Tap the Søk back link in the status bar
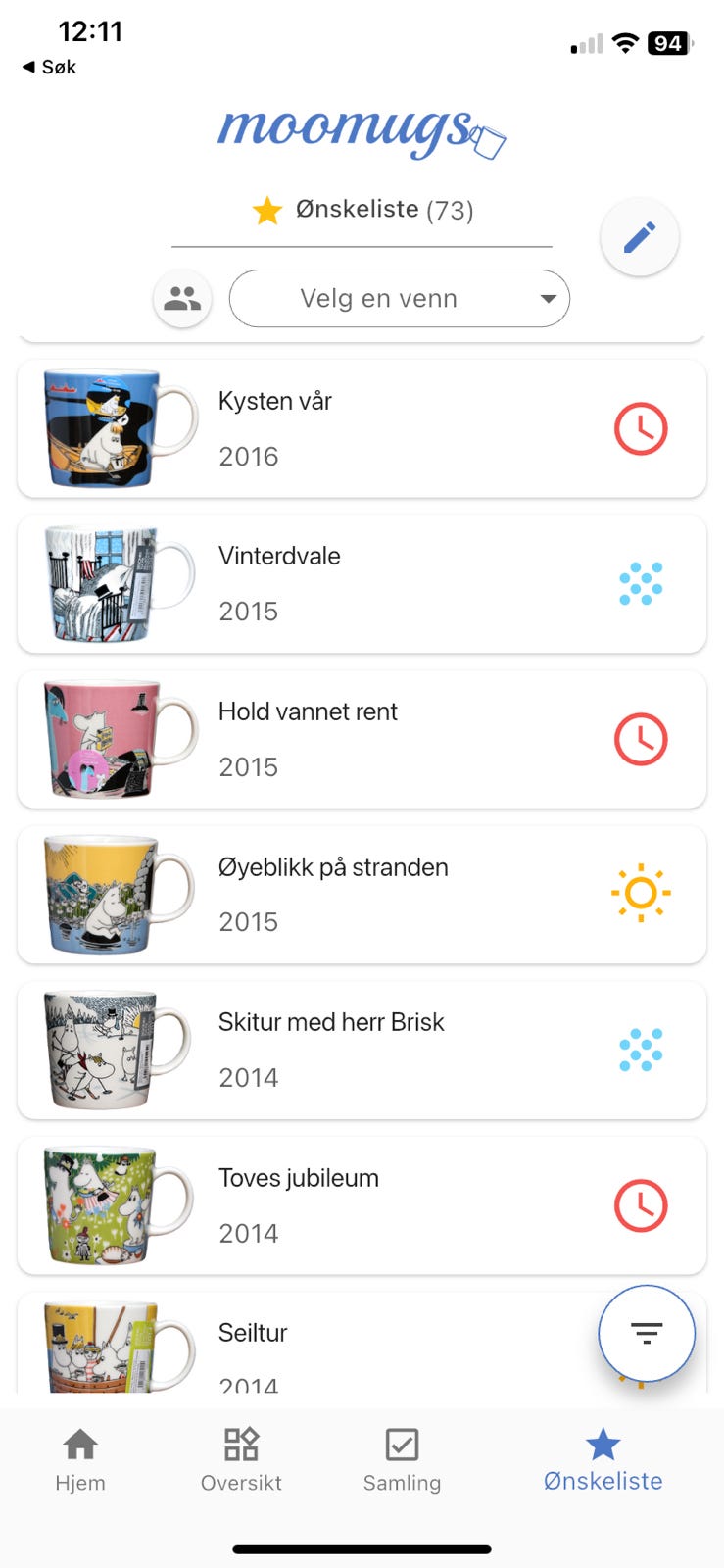The width and height of the screenshot is (724, 1568). tap(47, 67)
